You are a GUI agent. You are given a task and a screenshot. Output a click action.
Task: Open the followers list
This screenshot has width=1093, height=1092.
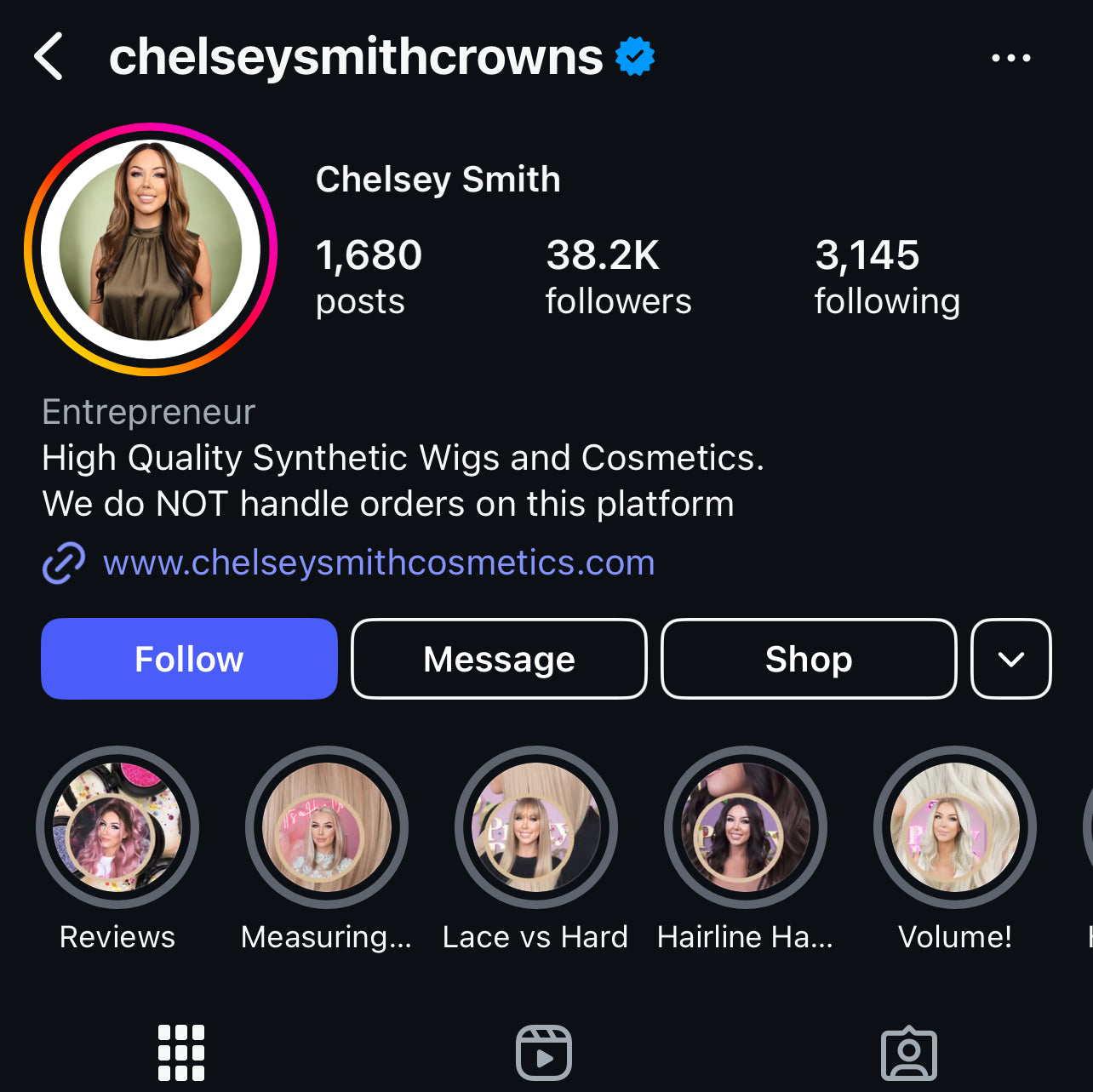click(618, 277)
